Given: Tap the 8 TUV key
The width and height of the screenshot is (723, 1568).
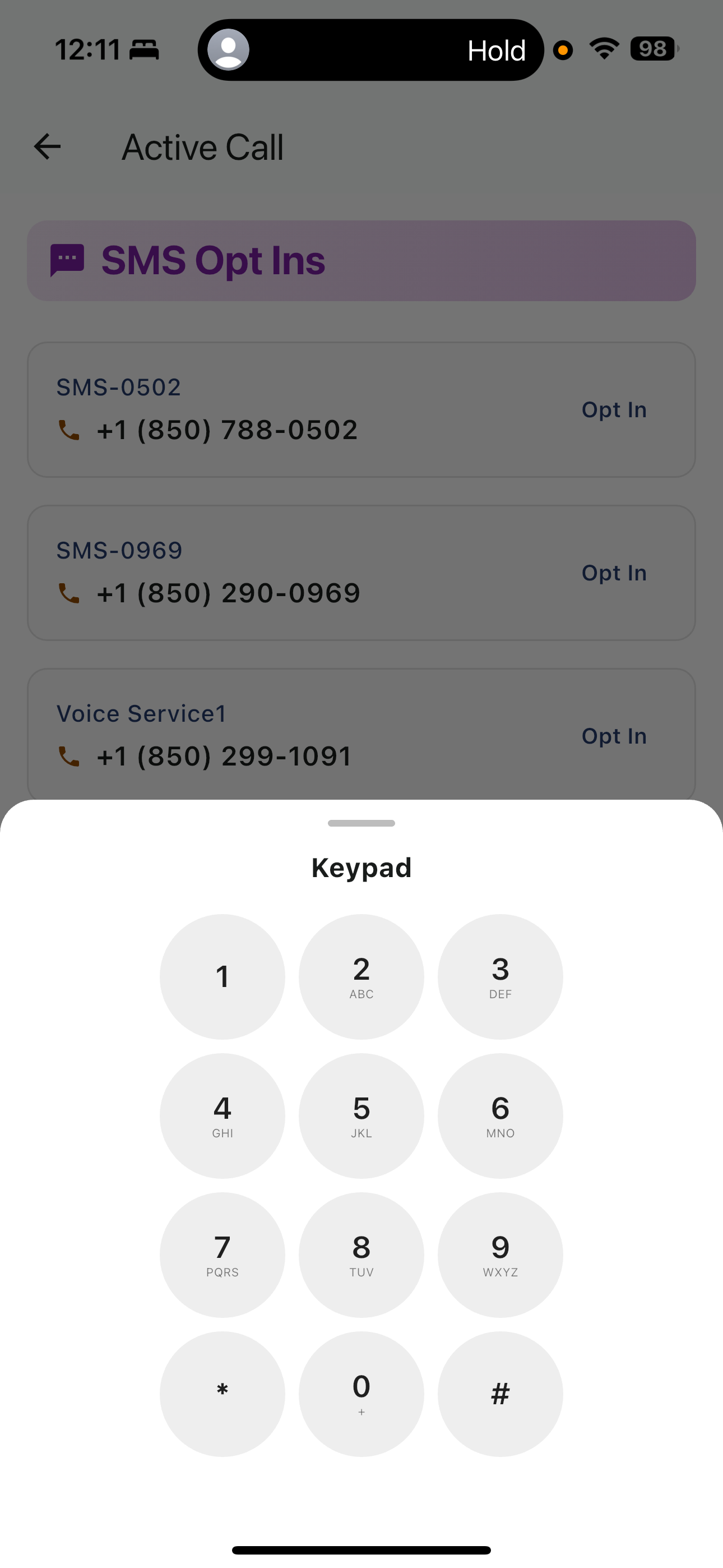Looking at the screenshot, I should click(361, 1254).
